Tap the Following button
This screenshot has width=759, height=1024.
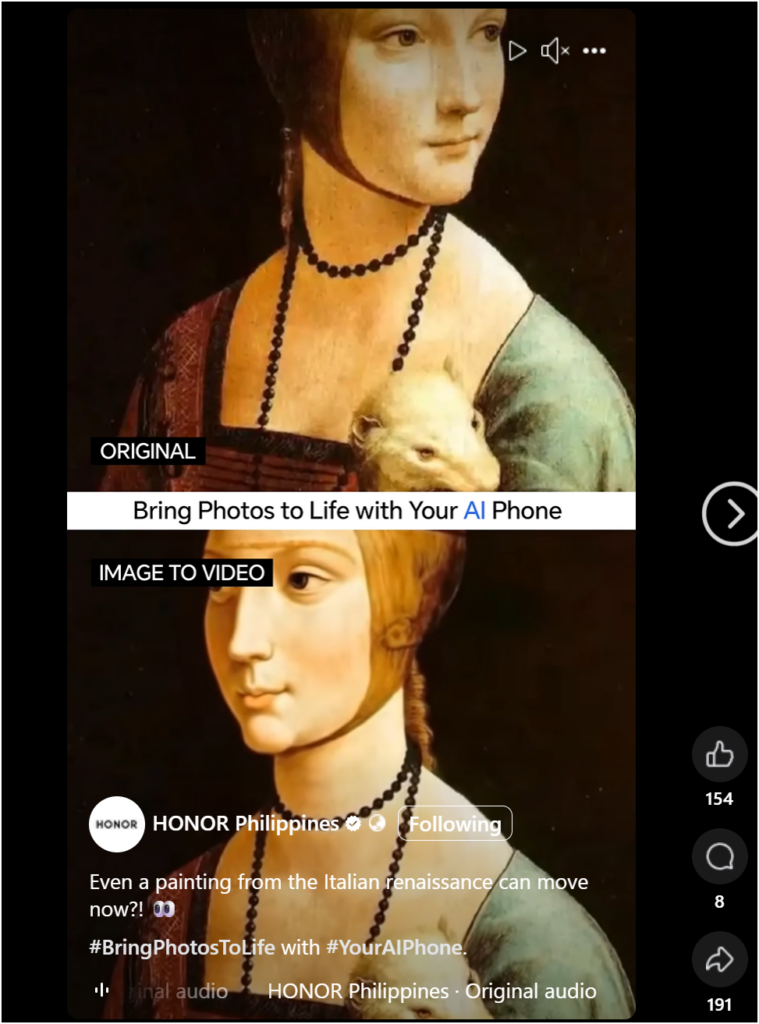(x=455, y=824)
